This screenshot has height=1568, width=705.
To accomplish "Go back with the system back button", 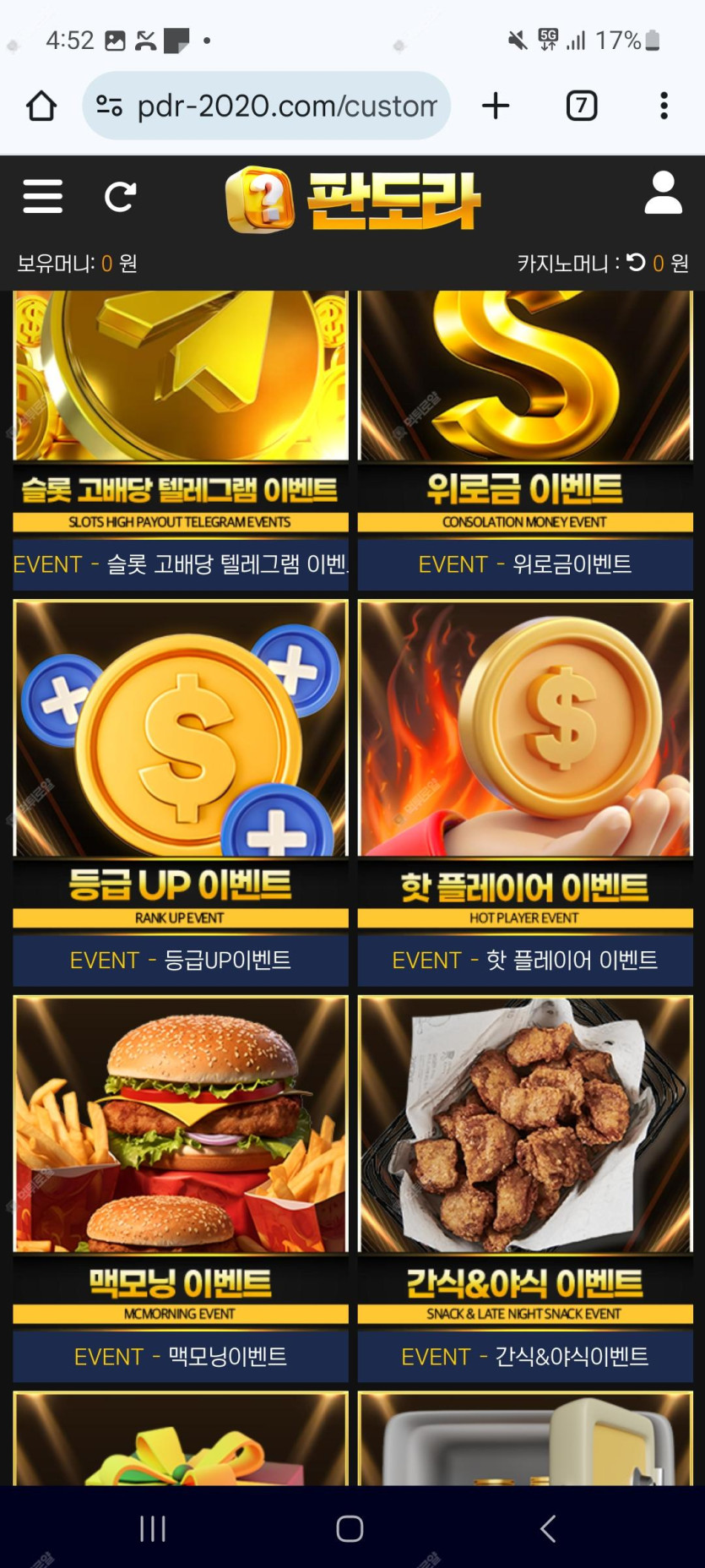I will pyautogui.click(x=548, y=1528).
